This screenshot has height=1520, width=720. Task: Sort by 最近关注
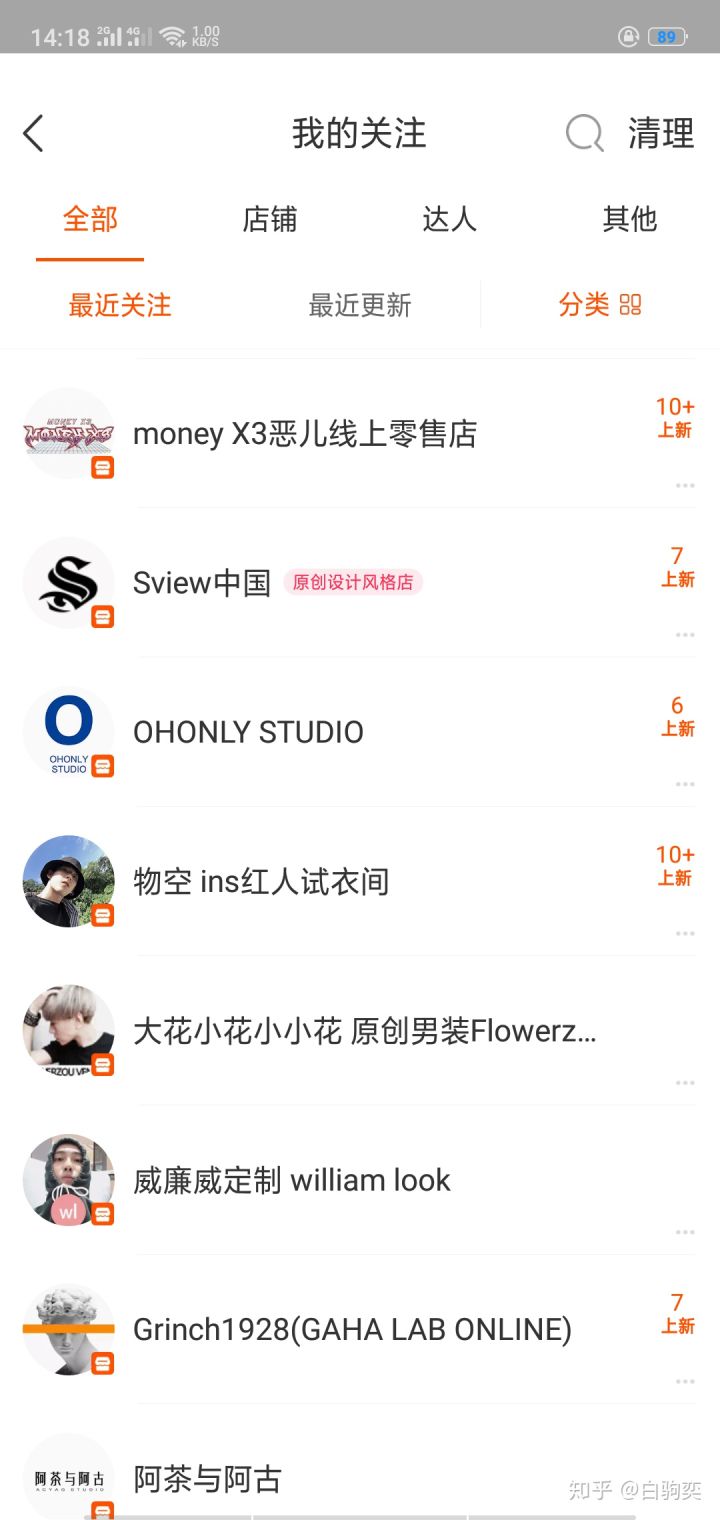[120, 305]
